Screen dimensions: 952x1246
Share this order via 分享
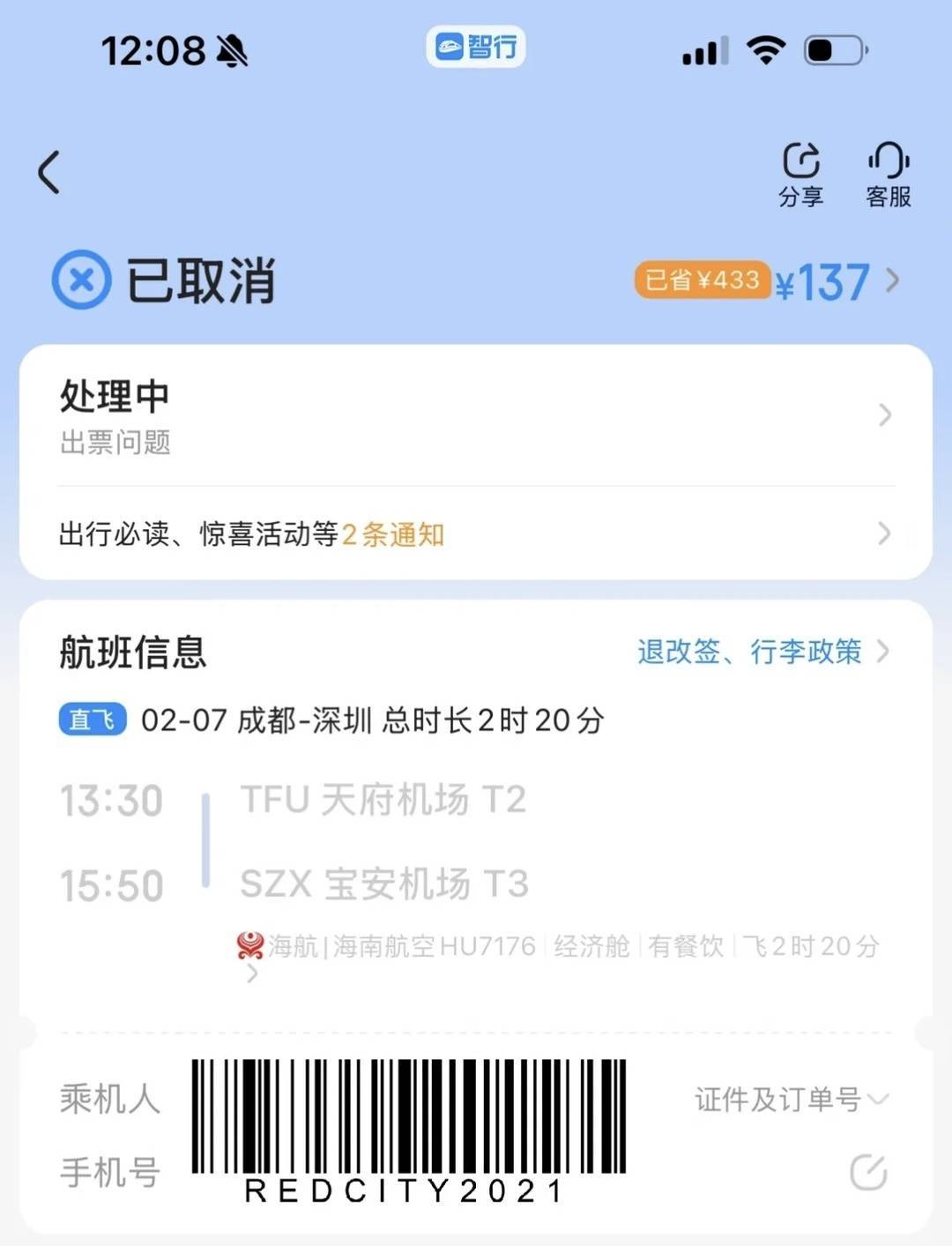pos(800,175)
